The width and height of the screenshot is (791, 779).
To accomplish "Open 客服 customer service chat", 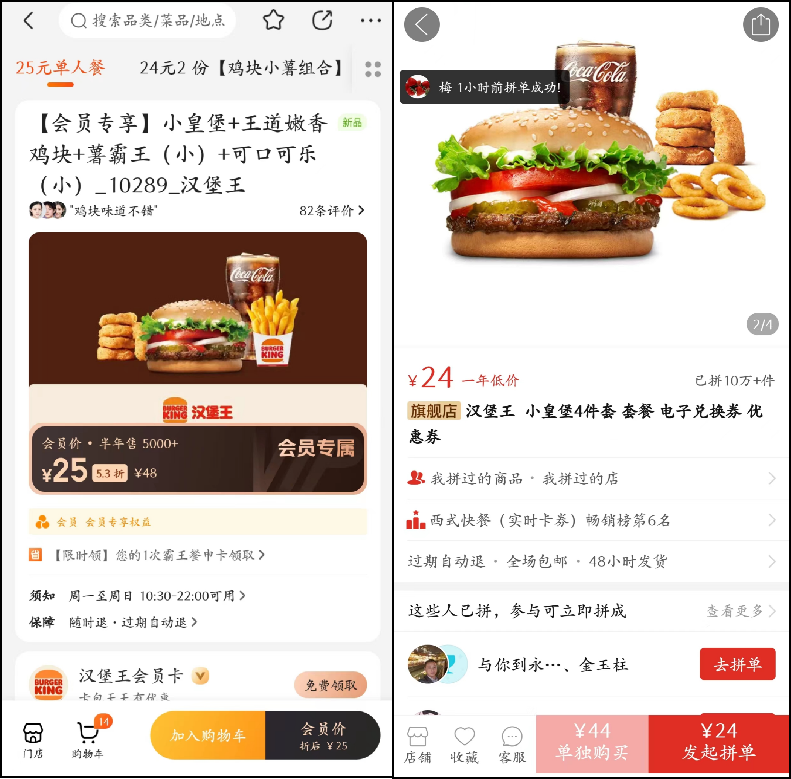I will (x=512, y=745).
